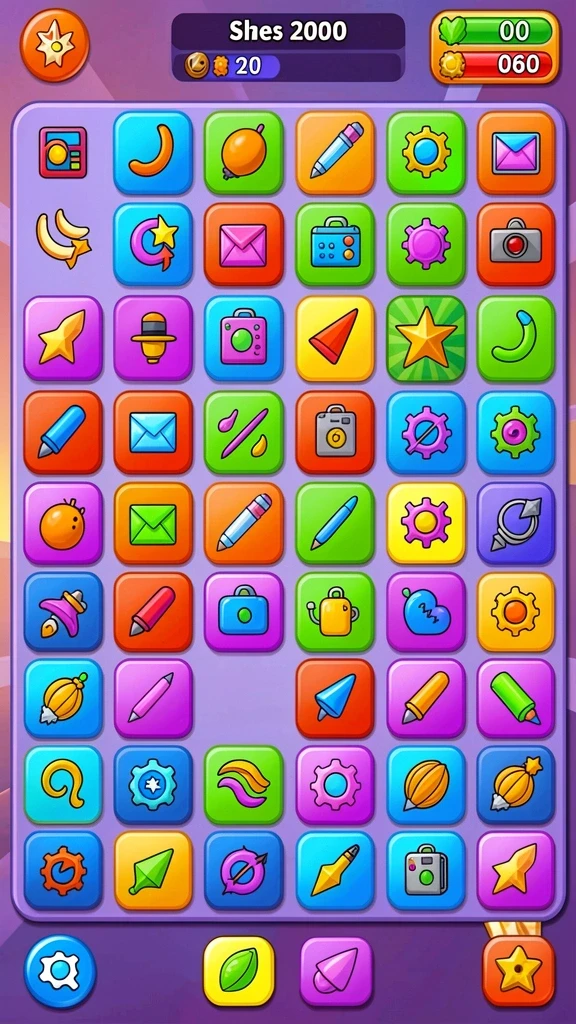Select the green envelope tile
Screen dimensions: 576x1024
(x=153, y=524)
